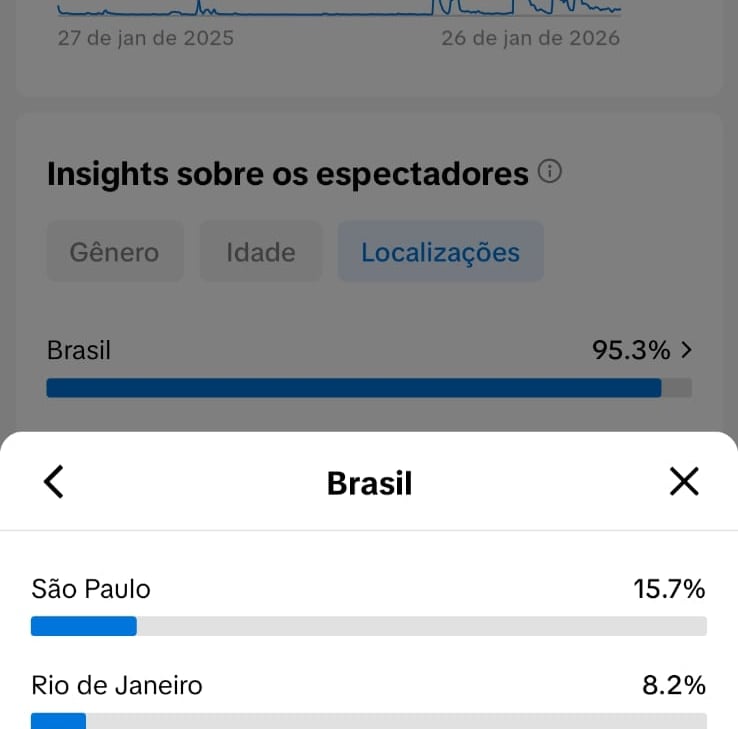Viewport: 738px width, 729px height.
Task: Expand the Brasil 95.3% location row
Action: (685, 350)
